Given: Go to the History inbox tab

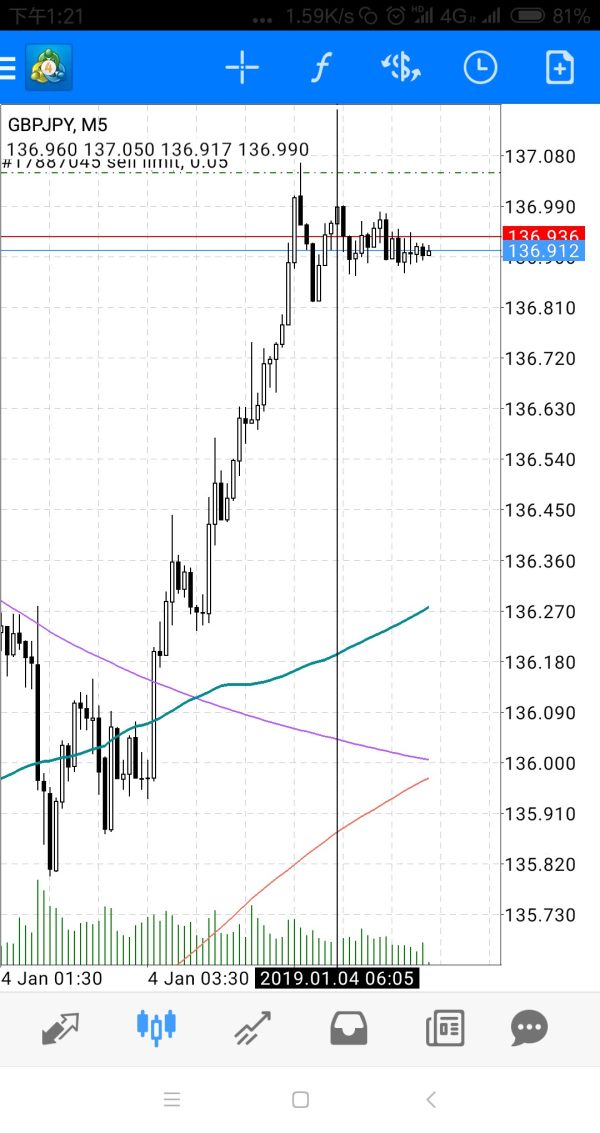Looking at the screenshot, I should click(x=348, y=1028).
